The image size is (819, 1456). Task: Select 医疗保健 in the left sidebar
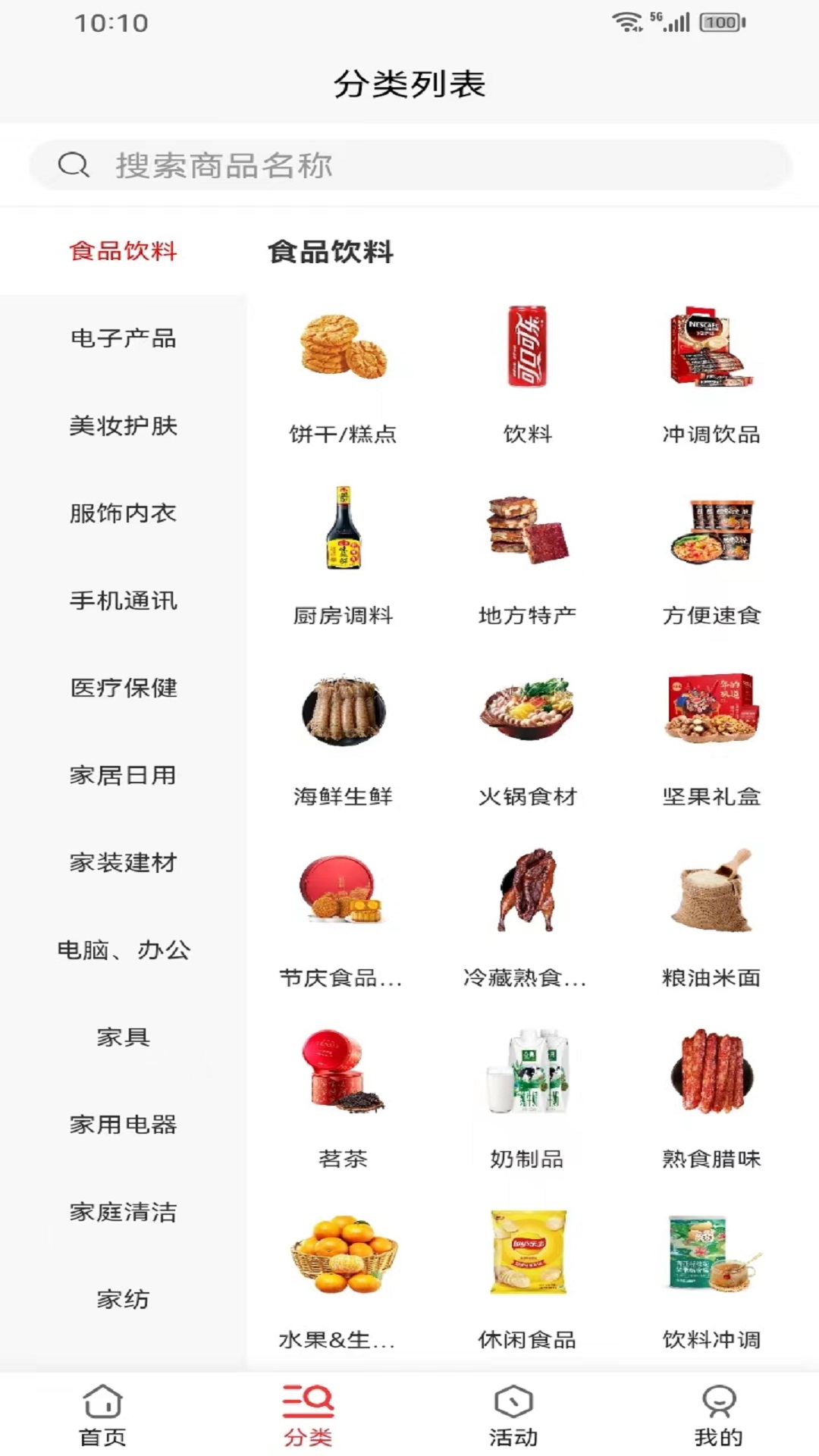tap(124, 689)
